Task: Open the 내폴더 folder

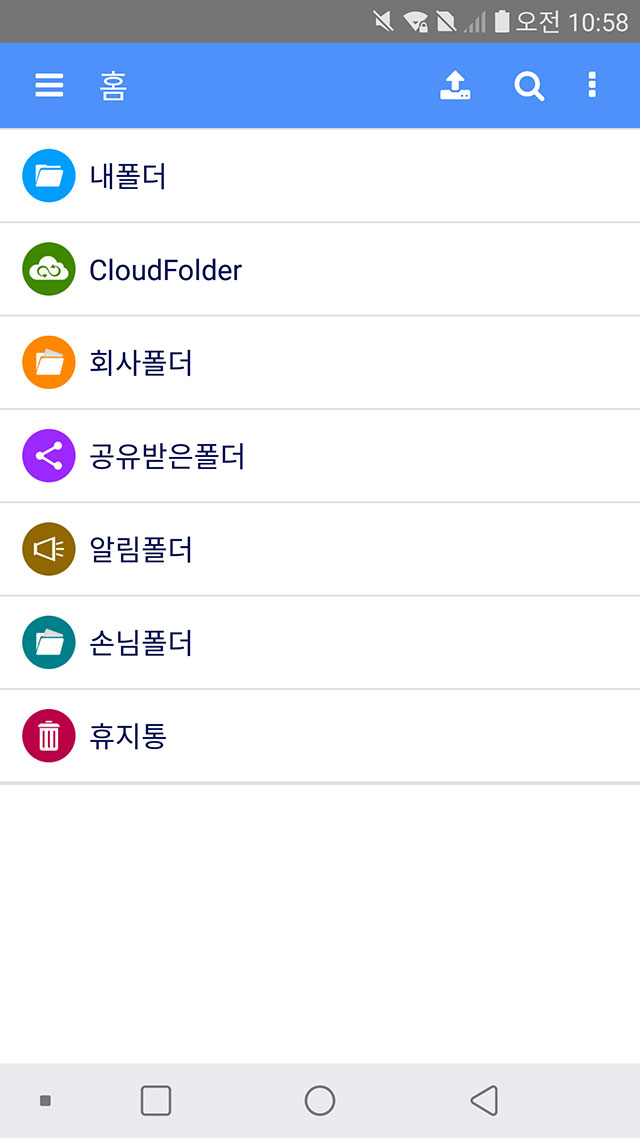Action: (320, 176)
